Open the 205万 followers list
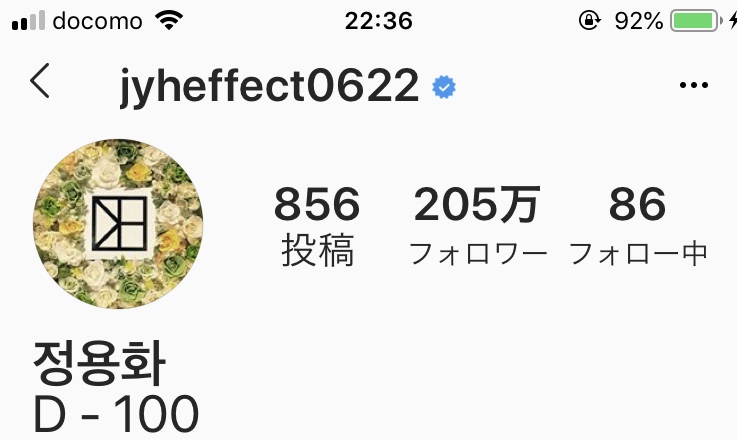737x440 pixels. [x=478, y=227]
